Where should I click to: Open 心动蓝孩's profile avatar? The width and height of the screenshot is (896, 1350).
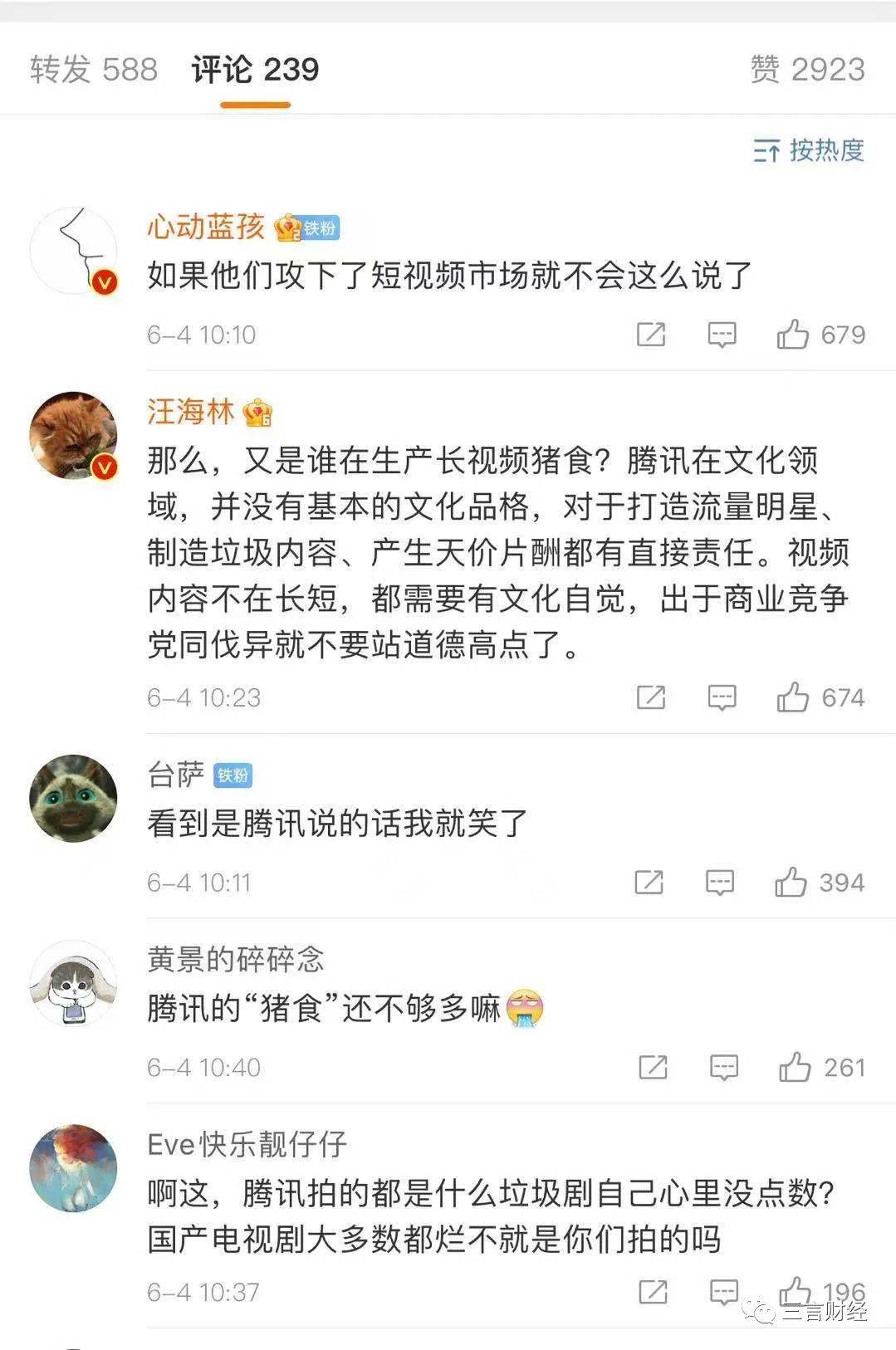pos(73,250)
